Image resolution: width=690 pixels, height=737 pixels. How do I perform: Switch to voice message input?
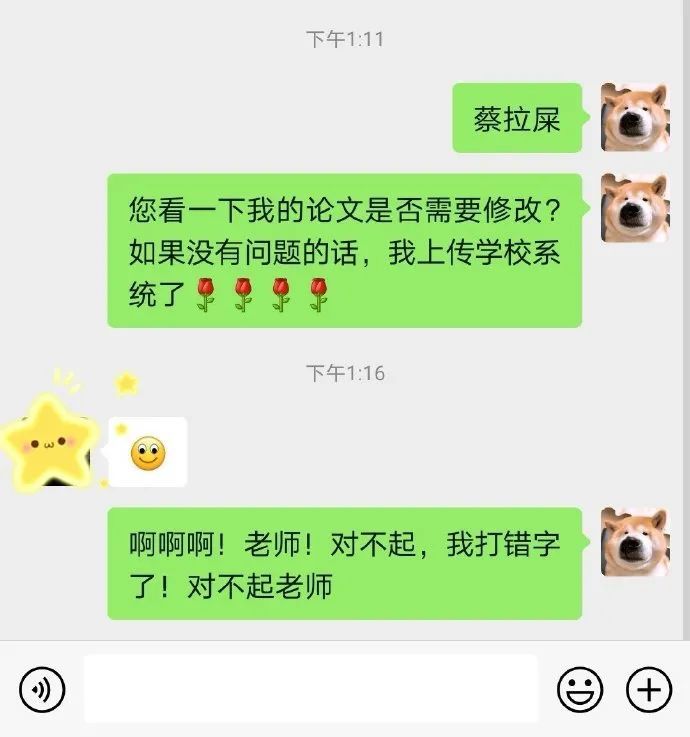pos(41,689)
